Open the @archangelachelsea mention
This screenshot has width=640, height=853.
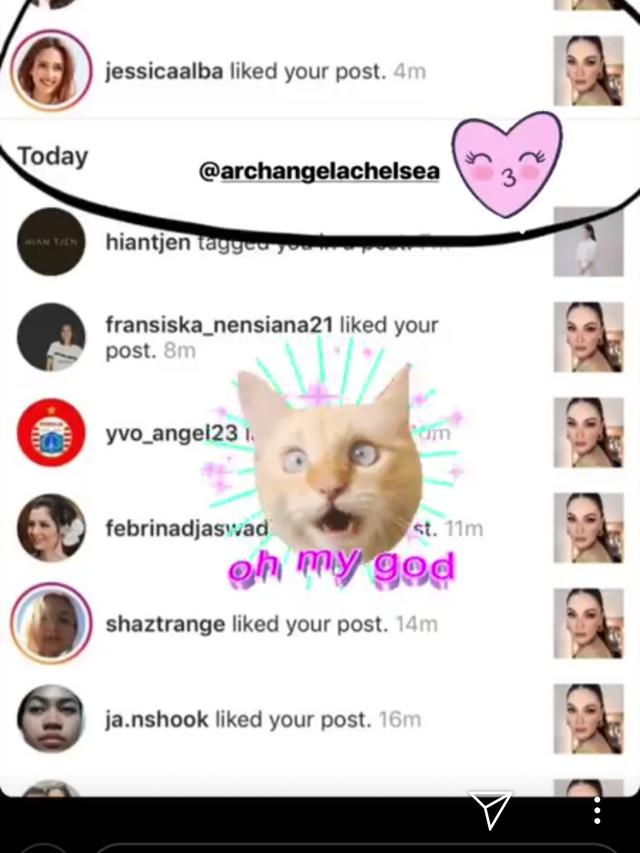(319, 172)
